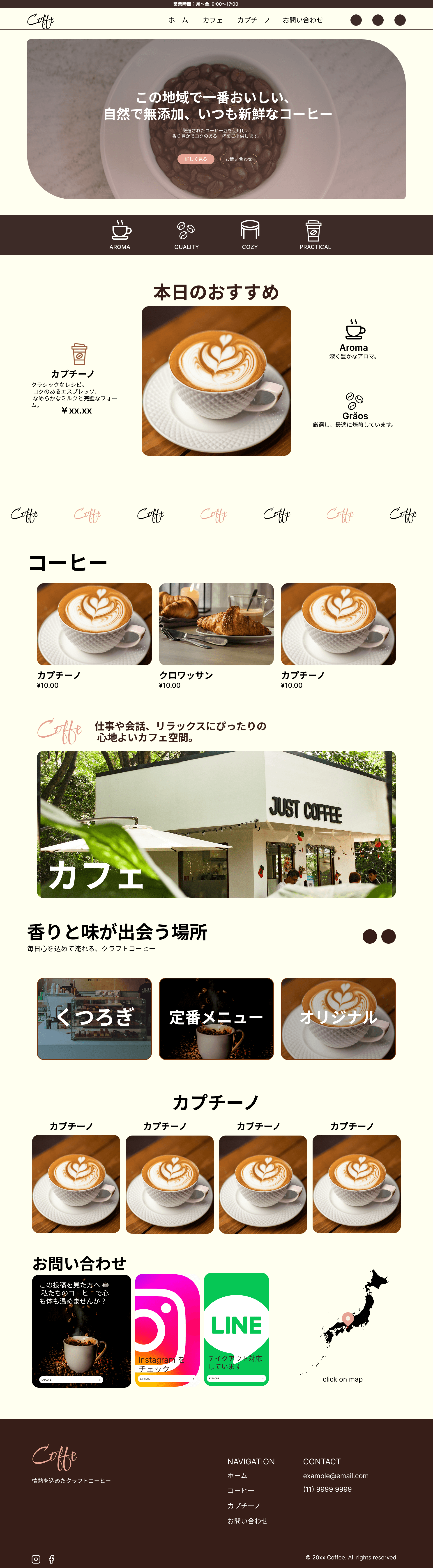Viewport: 433px width, 1568px height.
Task: Open the オリジナル category card
Action: coord(338,1018)
